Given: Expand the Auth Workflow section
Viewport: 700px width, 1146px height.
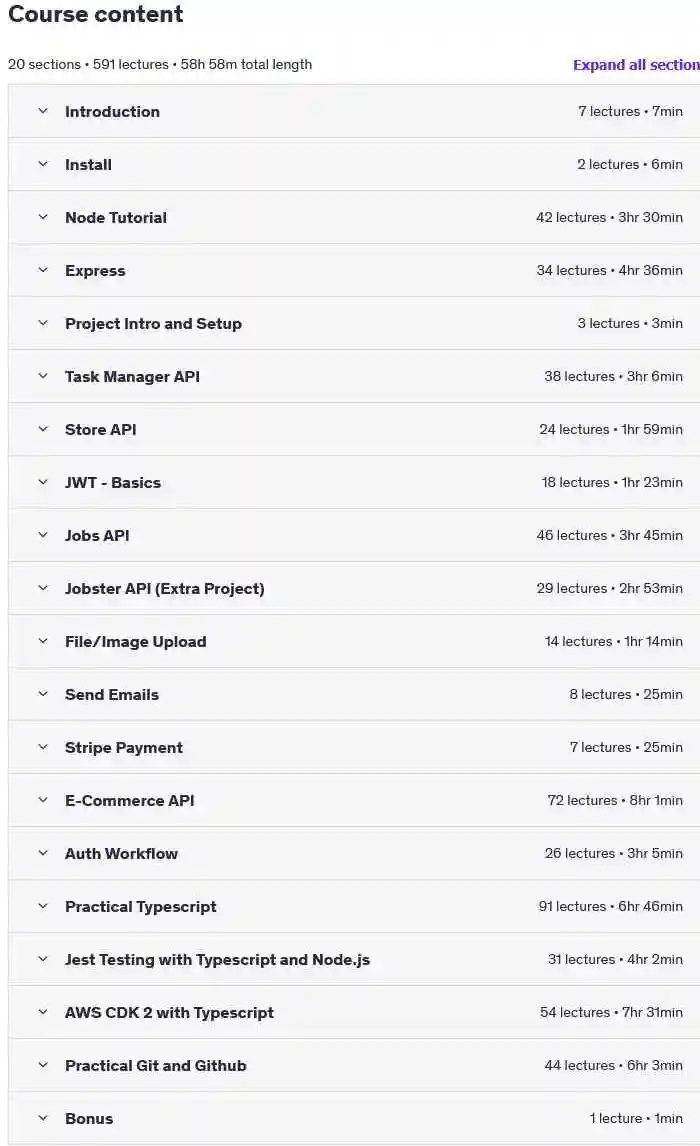Looking at the screenshot, I should (354, 853).
